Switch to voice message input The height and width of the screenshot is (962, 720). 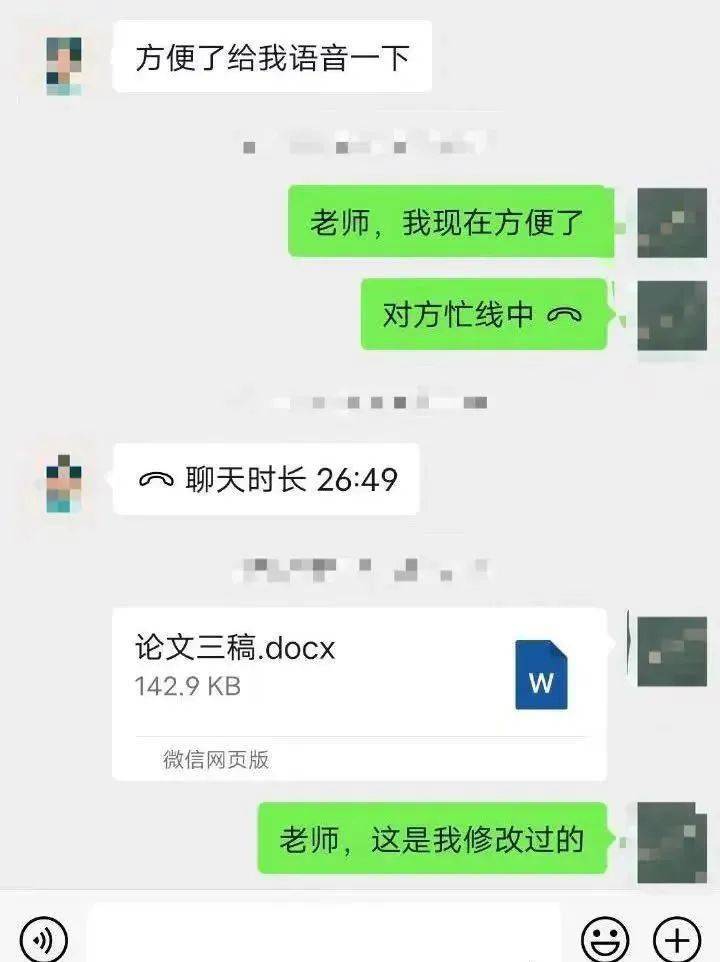[43, 938]
